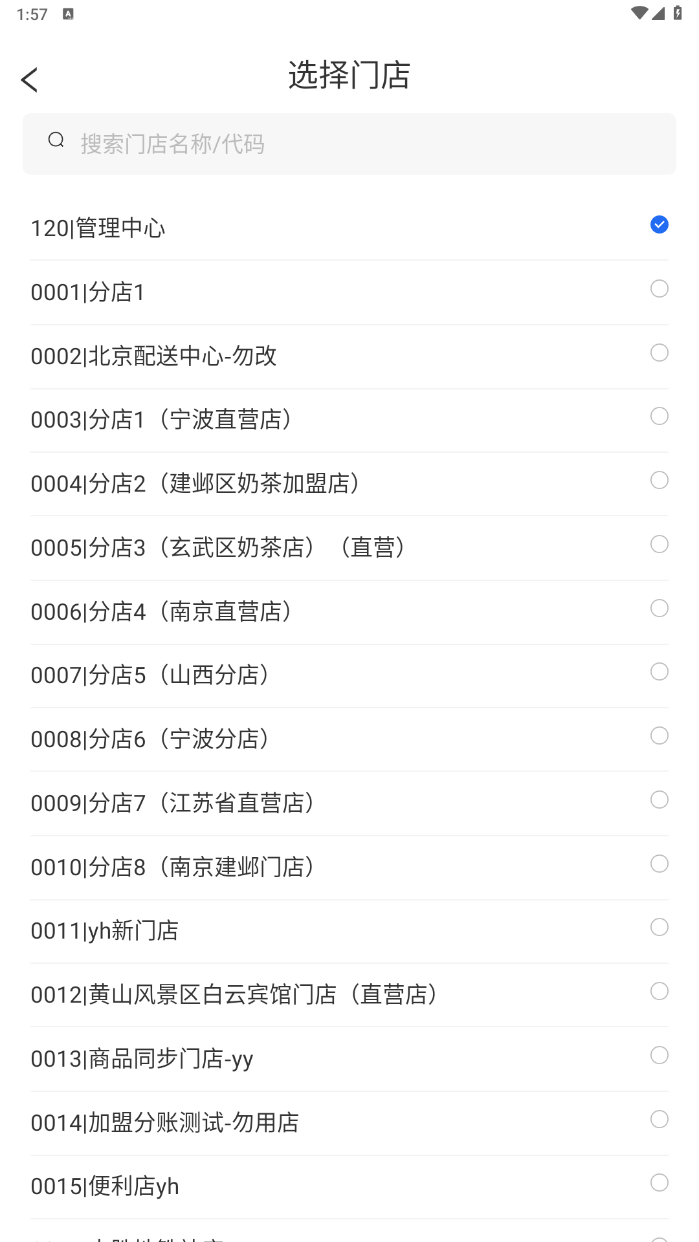Select 0014|加盟分账测试-勿用店
Image resolution: width=699 pixels, height=1242 pixels.
pyautogui.click(x=349, y=1123)
